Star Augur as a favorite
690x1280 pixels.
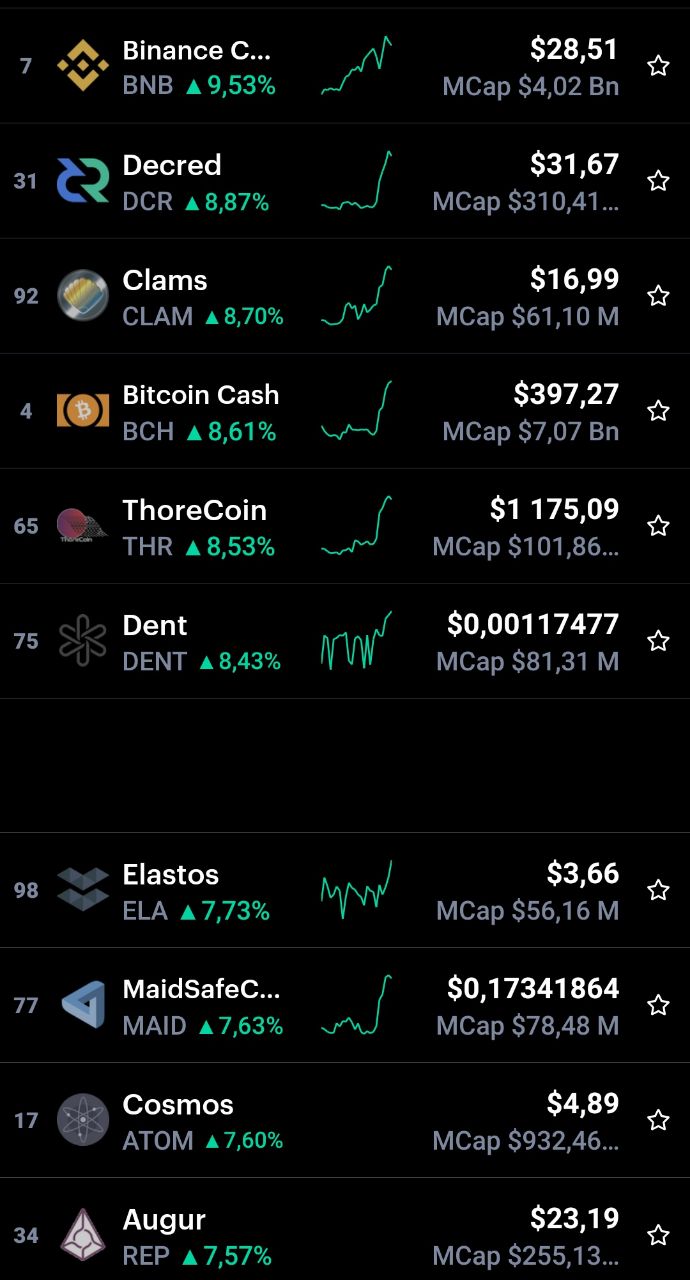[658, 1235]
